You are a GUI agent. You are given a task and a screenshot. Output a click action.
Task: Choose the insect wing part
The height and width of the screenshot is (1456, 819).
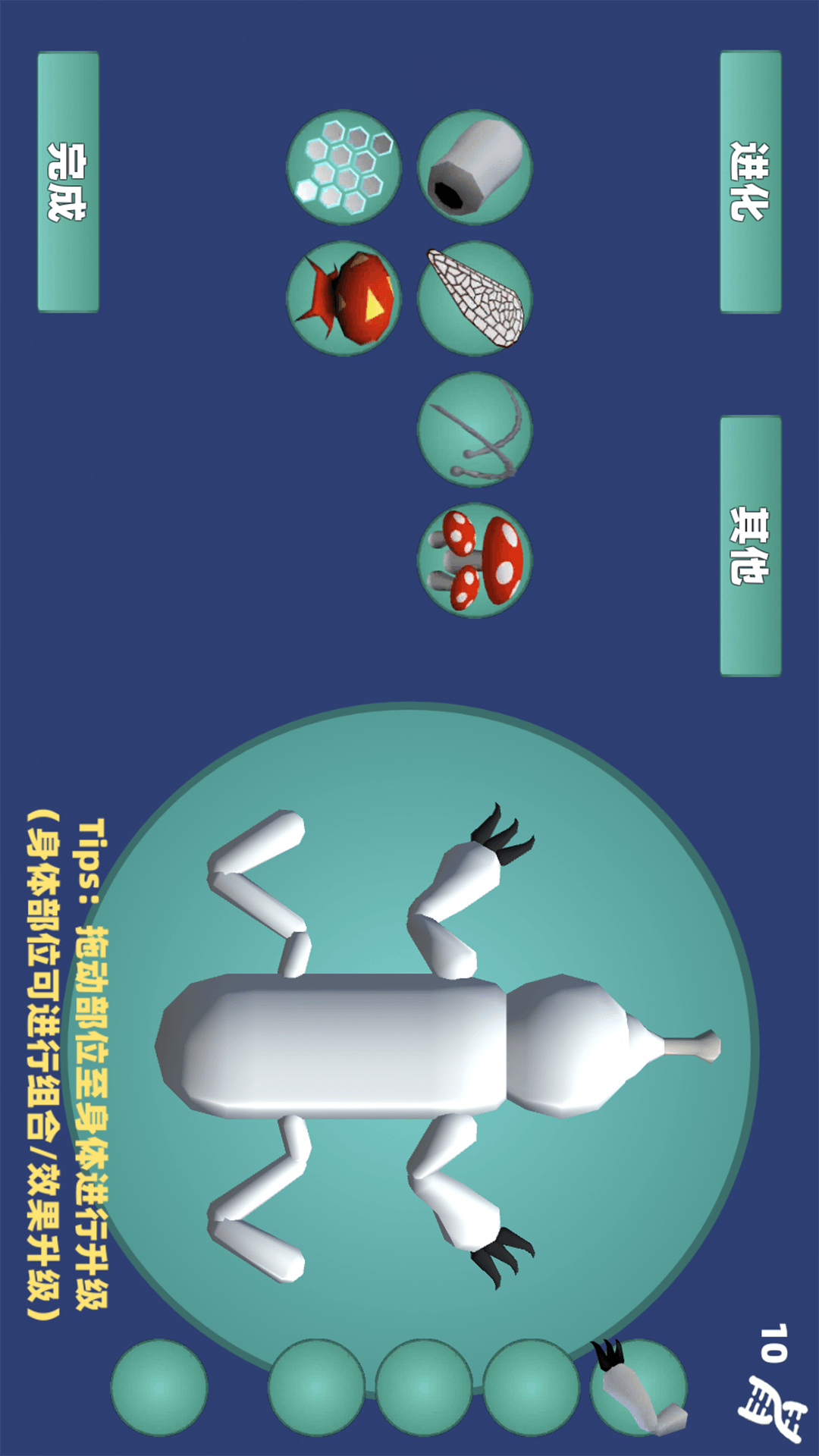click(475, 298)
